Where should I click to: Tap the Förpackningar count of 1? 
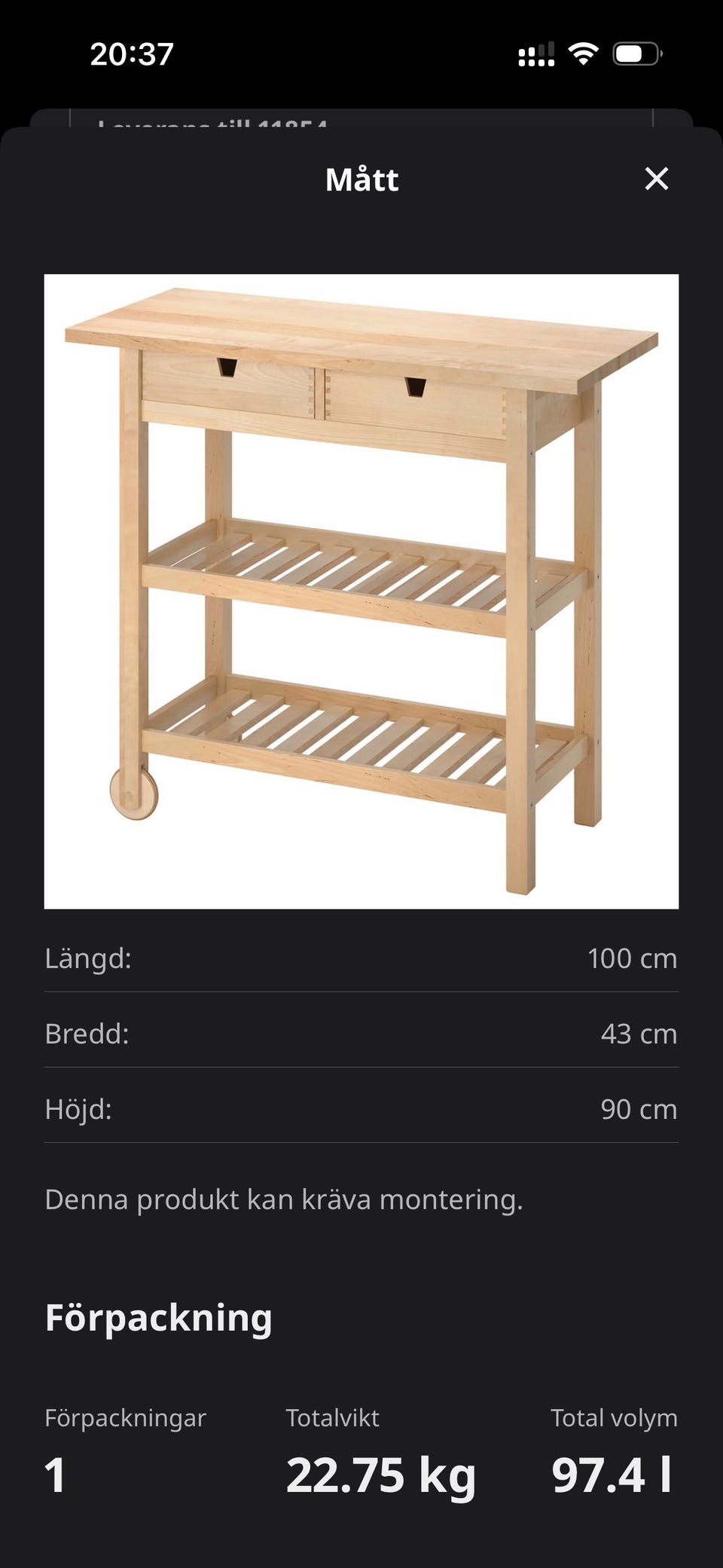click(x=54, y=1475)
